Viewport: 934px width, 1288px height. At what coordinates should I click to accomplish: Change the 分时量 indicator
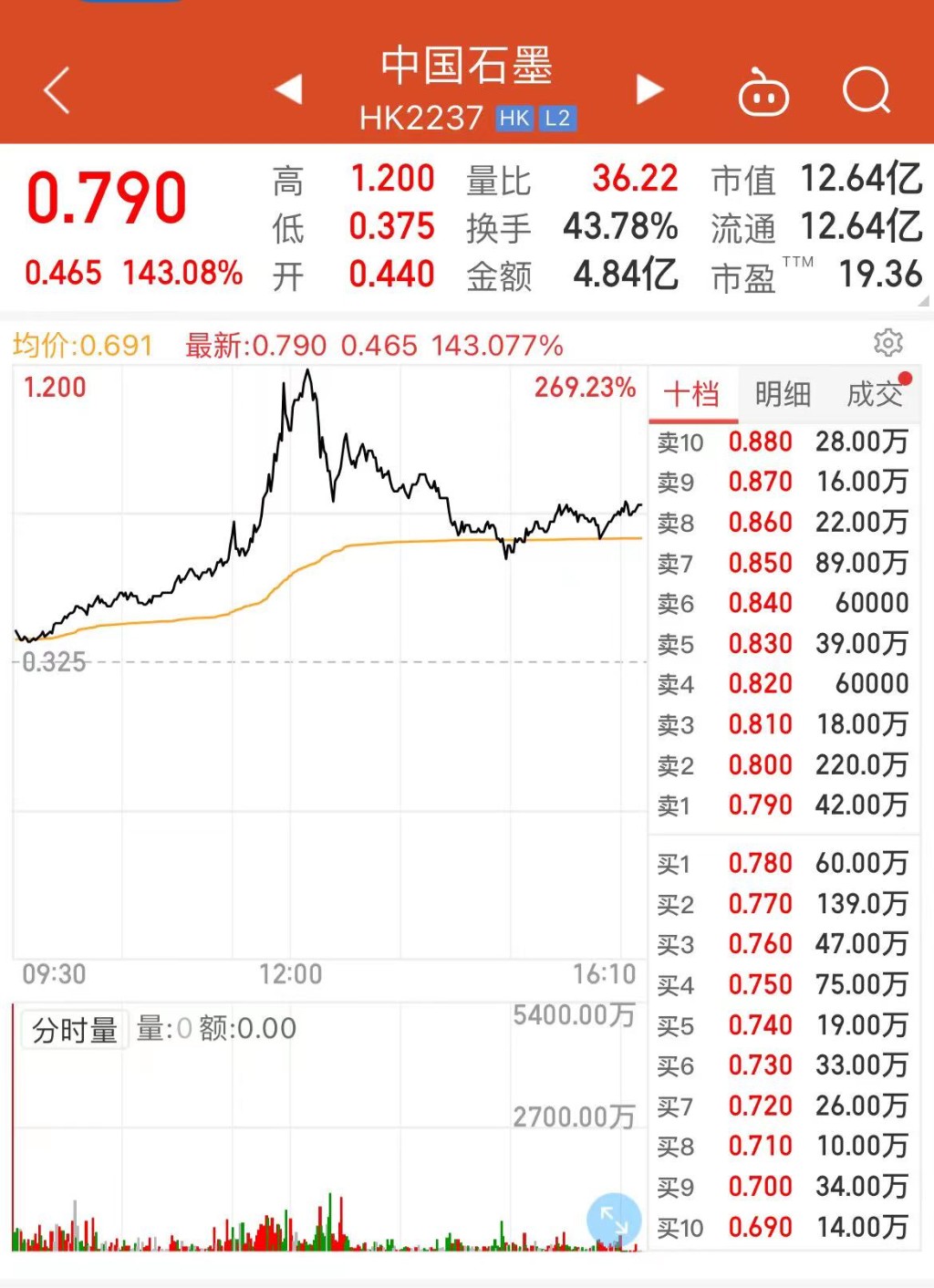[x=75, y=1030]
